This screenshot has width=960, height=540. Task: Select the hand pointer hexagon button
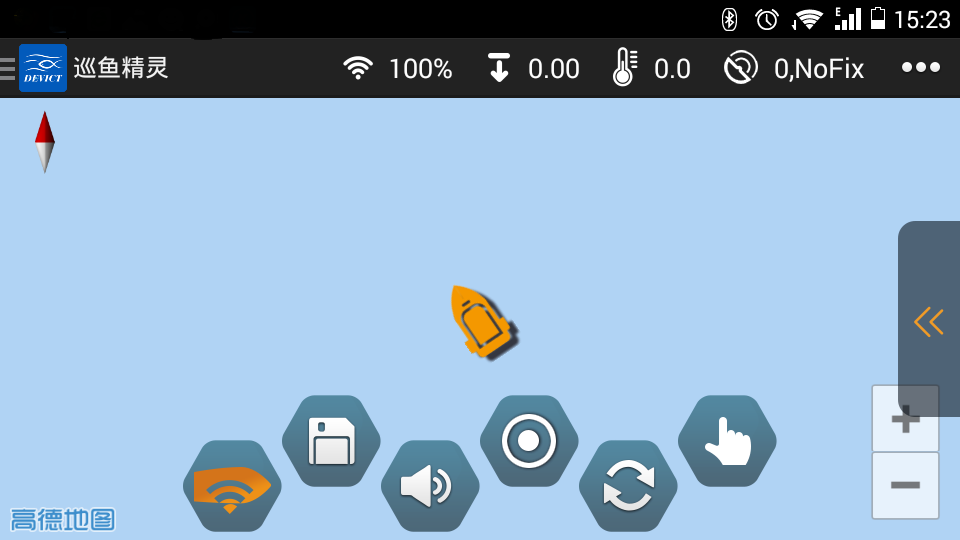click(x=727, y=441)
